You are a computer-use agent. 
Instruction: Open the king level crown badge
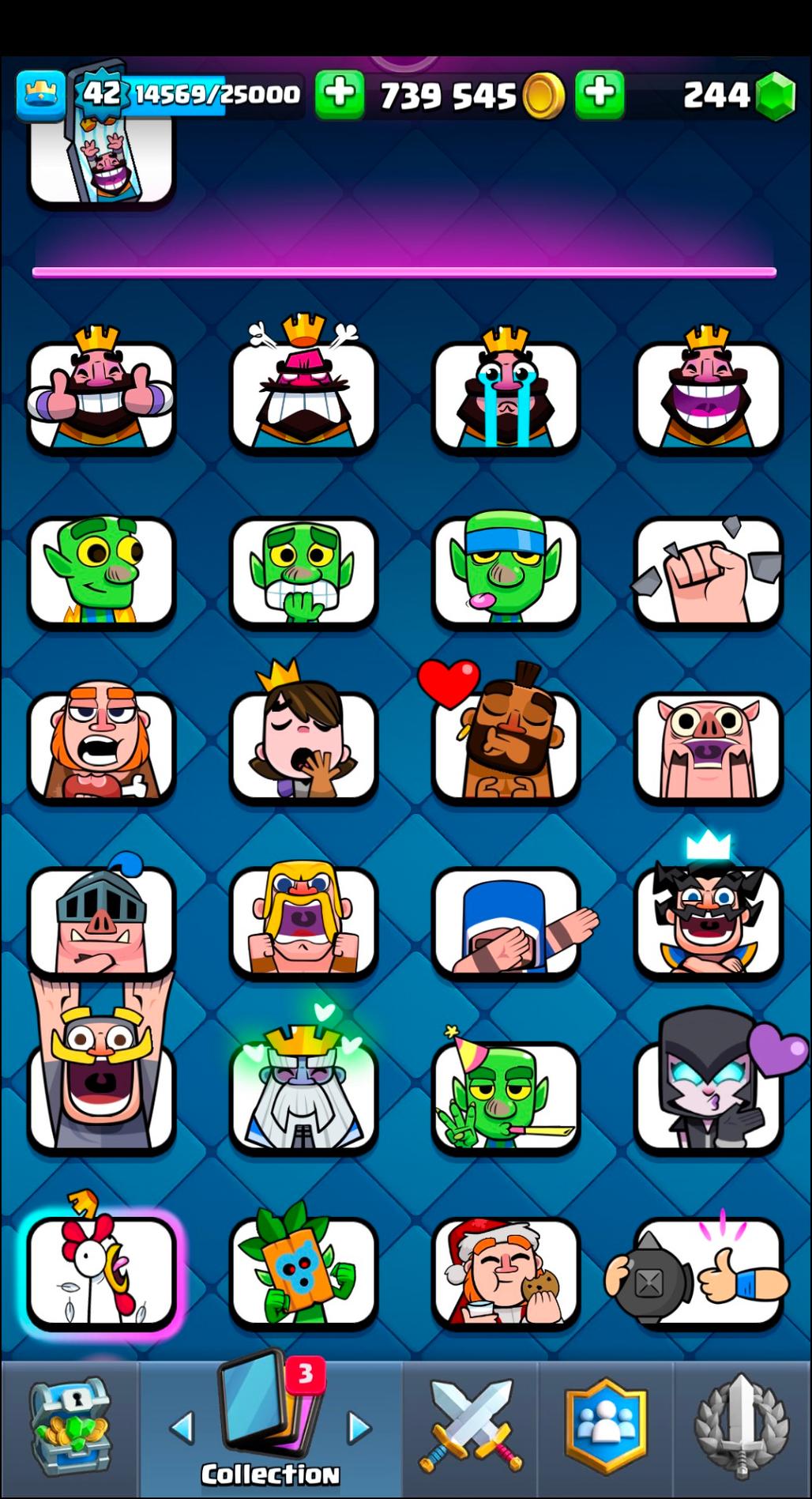click(x=40, y=94)
